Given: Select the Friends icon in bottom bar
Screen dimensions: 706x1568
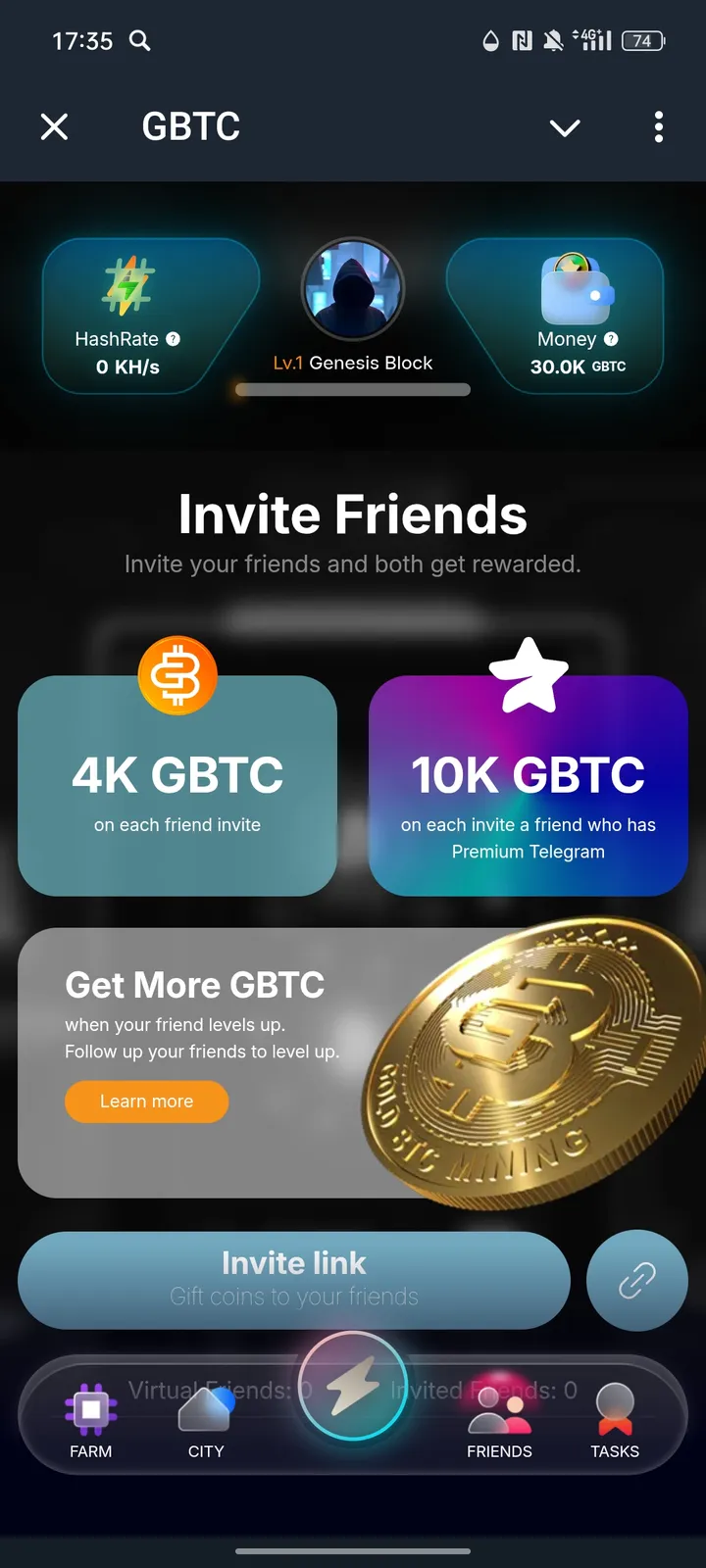Looking at the screenshot, I should click(499, 1413).
